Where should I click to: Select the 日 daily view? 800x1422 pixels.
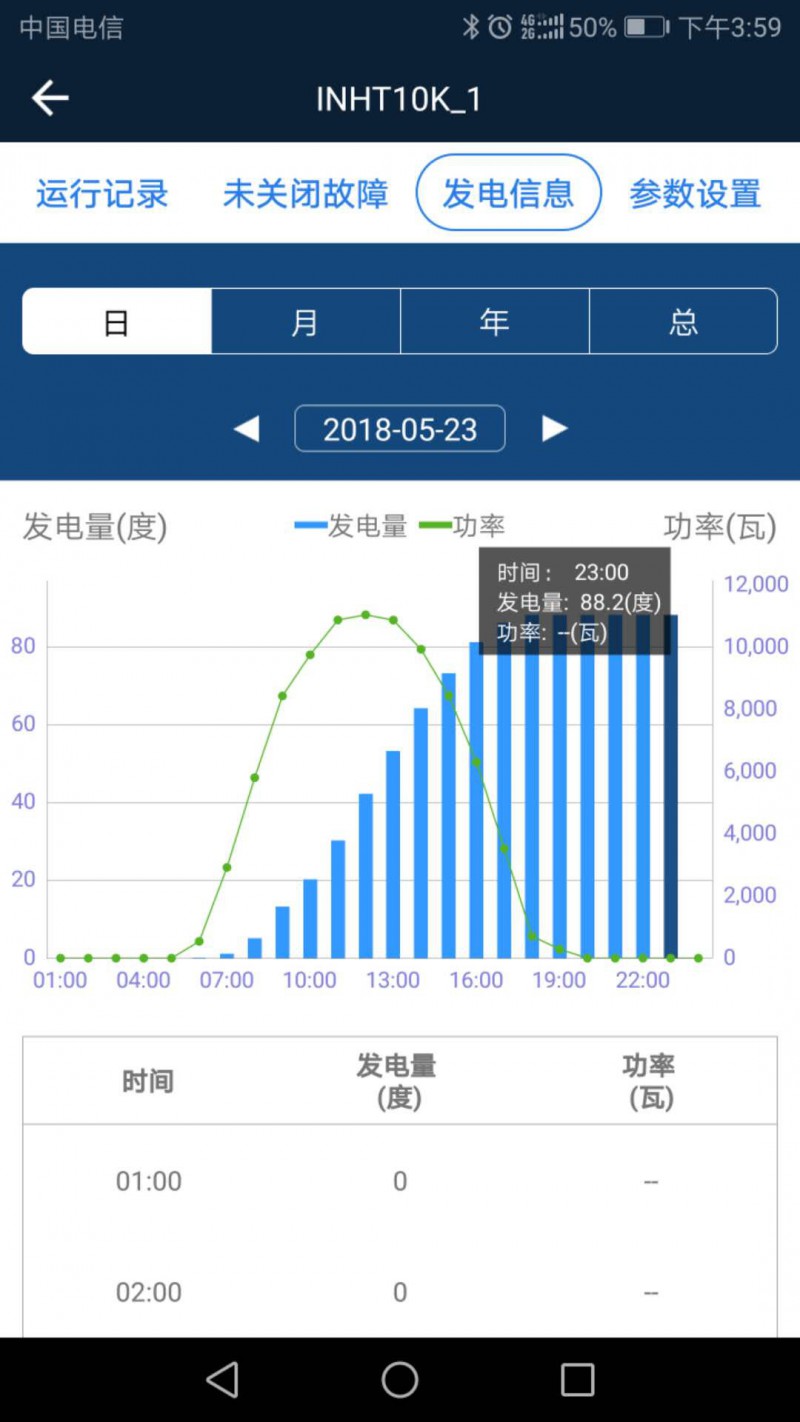click(117, 322)
